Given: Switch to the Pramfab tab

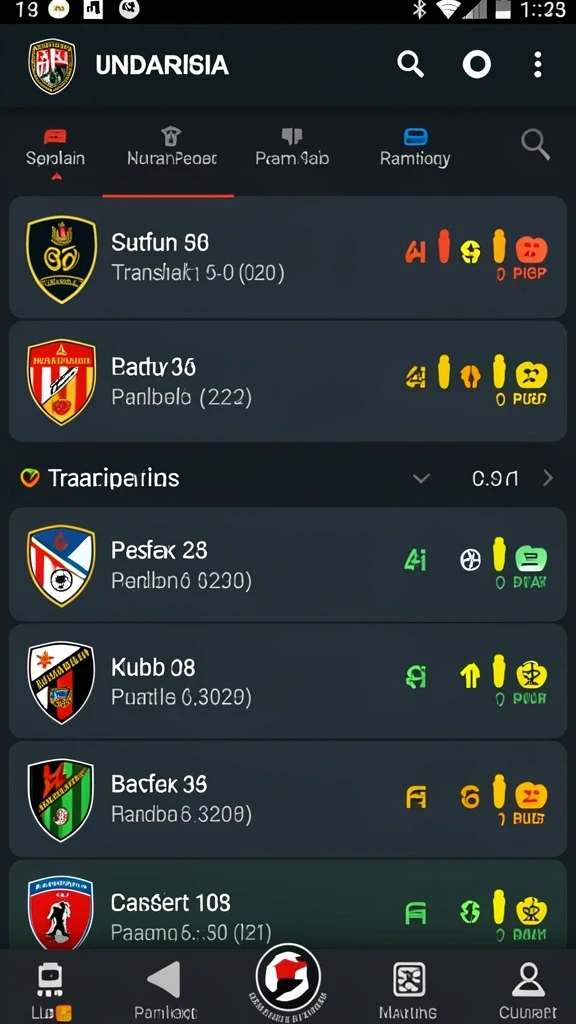Looking at the screenshot, I should coord(292,148).
